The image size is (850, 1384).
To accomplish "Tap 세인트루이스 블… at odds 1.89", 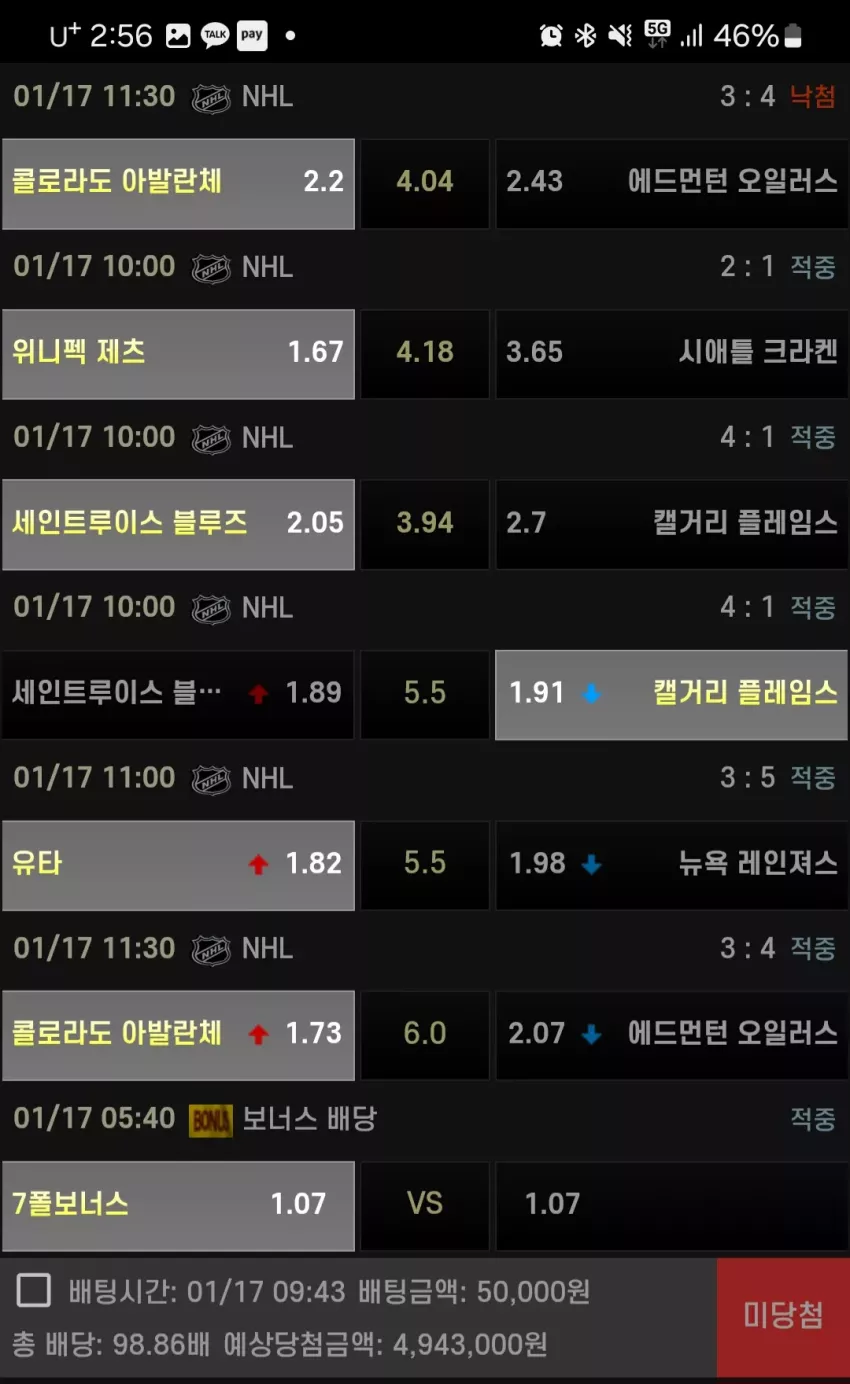I will [x=178, y=694].
